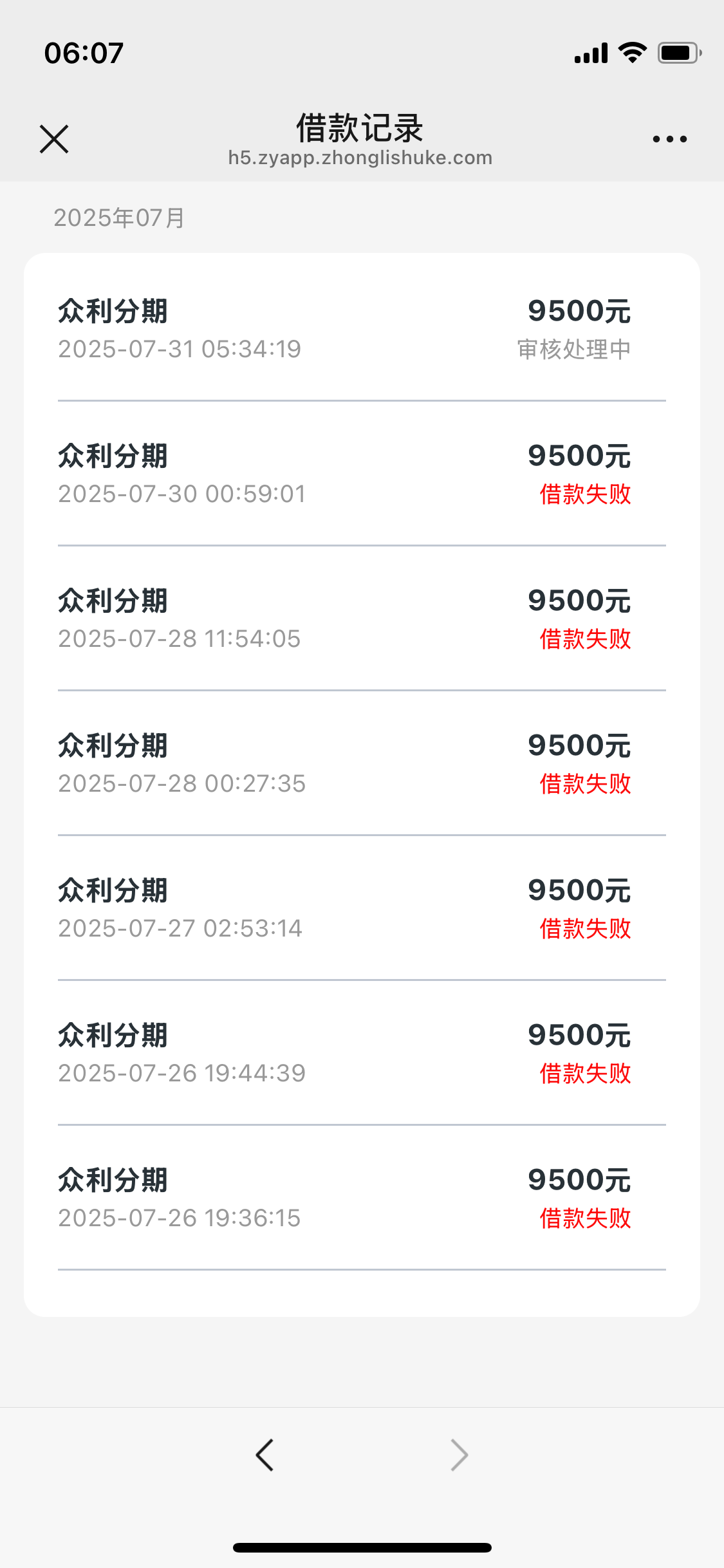724x1568 pixels.
Task: Tap the forward arrow in the bottom bar
Action: pyautogui.click(x=459, y=1455)
